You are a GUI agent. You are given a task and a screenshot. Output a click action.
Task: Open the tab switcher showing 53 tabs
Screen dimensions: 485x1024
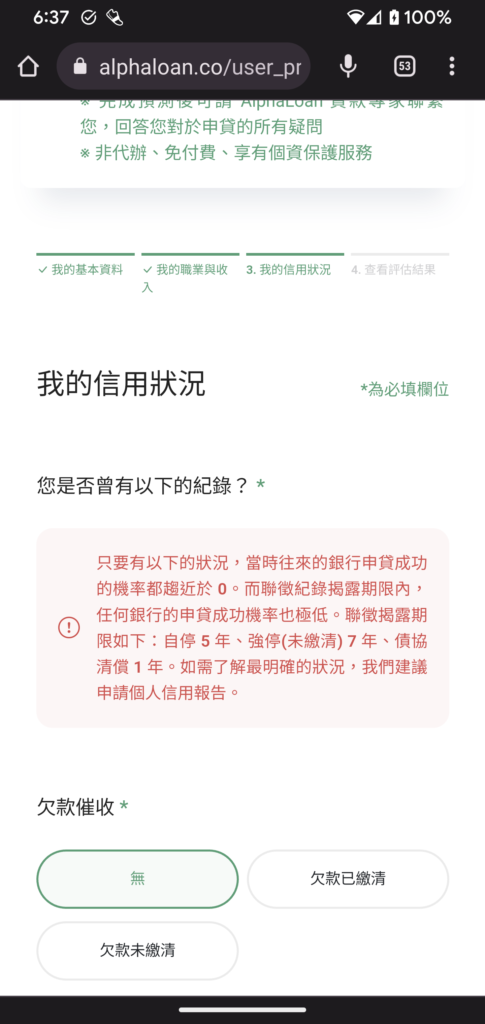click(405, 66)
